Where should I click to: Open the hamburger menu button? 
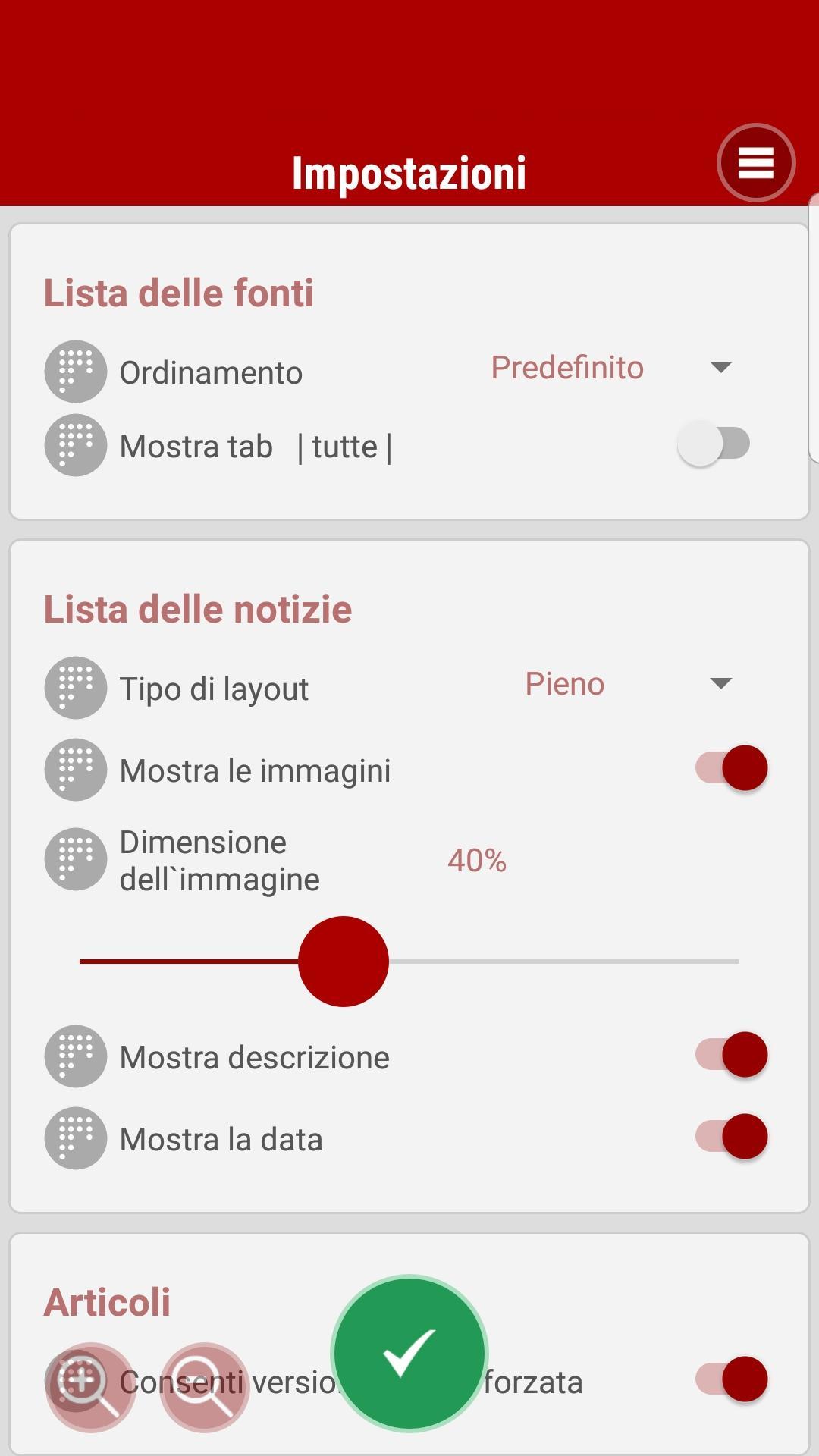pyautogui.click(x=755, y=163)
